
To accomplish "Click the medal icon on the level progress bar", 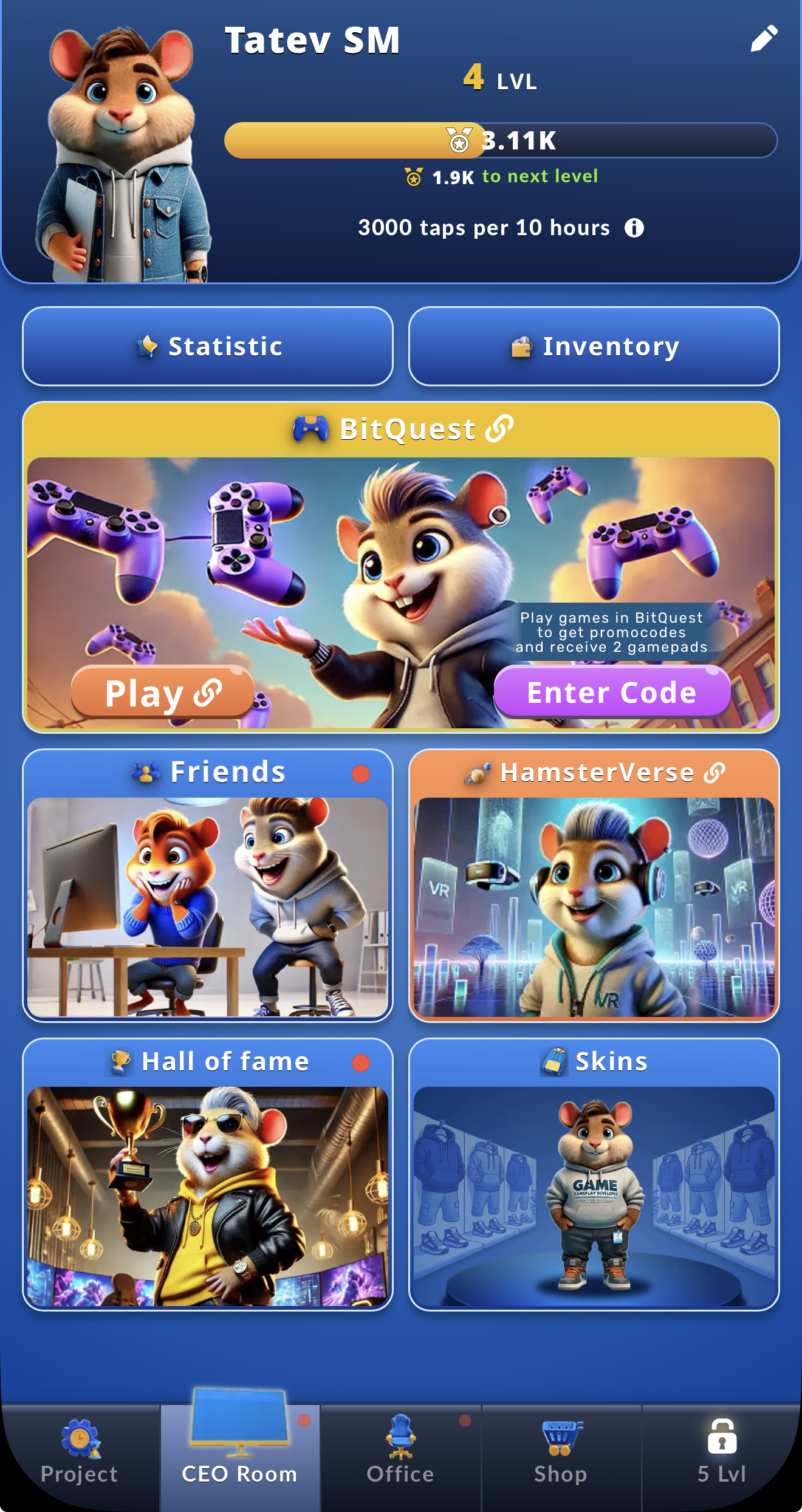I will tap(459, 140).
